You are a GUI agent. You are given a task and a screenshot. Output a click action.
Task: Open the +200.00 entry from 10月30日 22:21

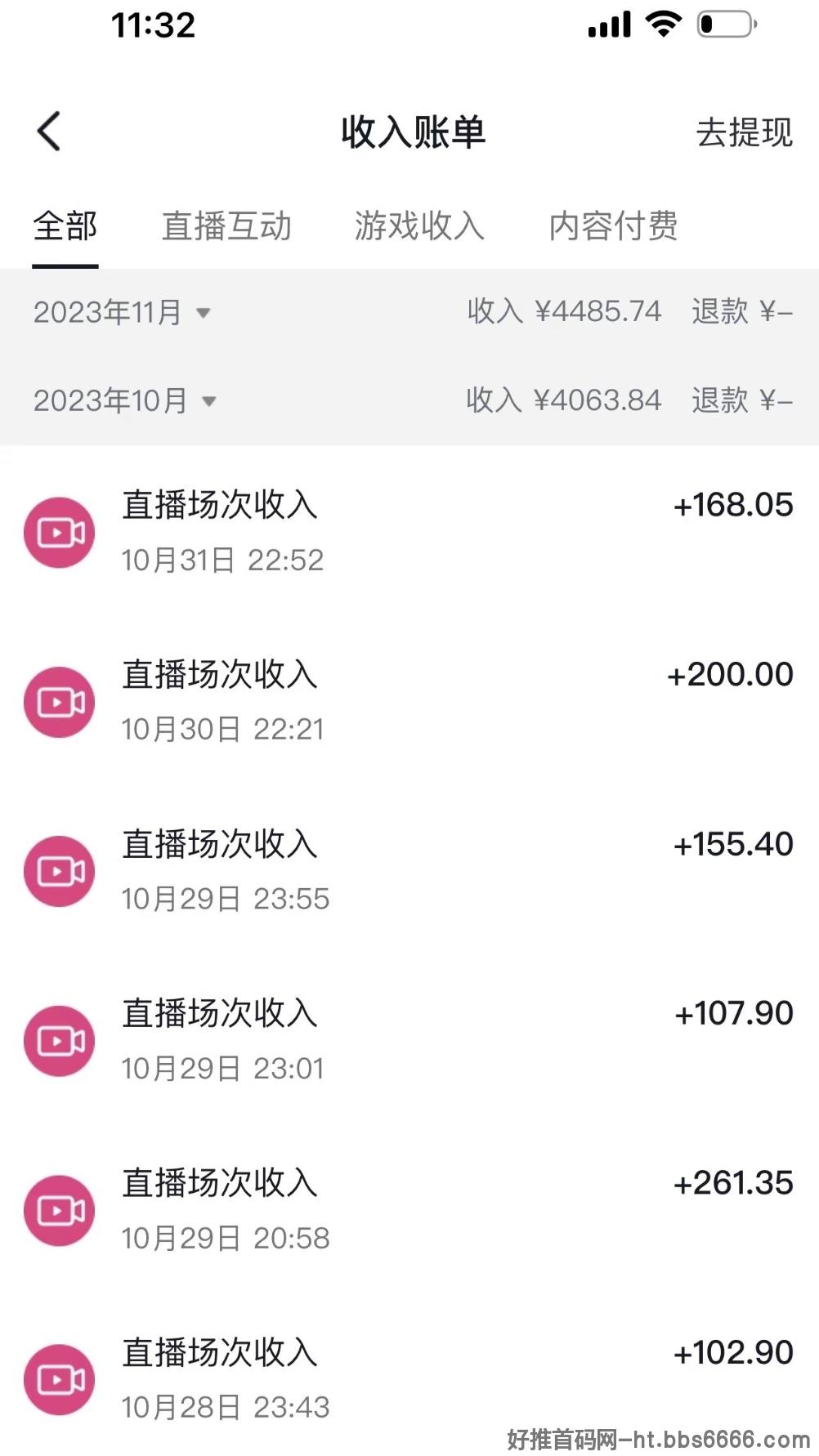409,701
